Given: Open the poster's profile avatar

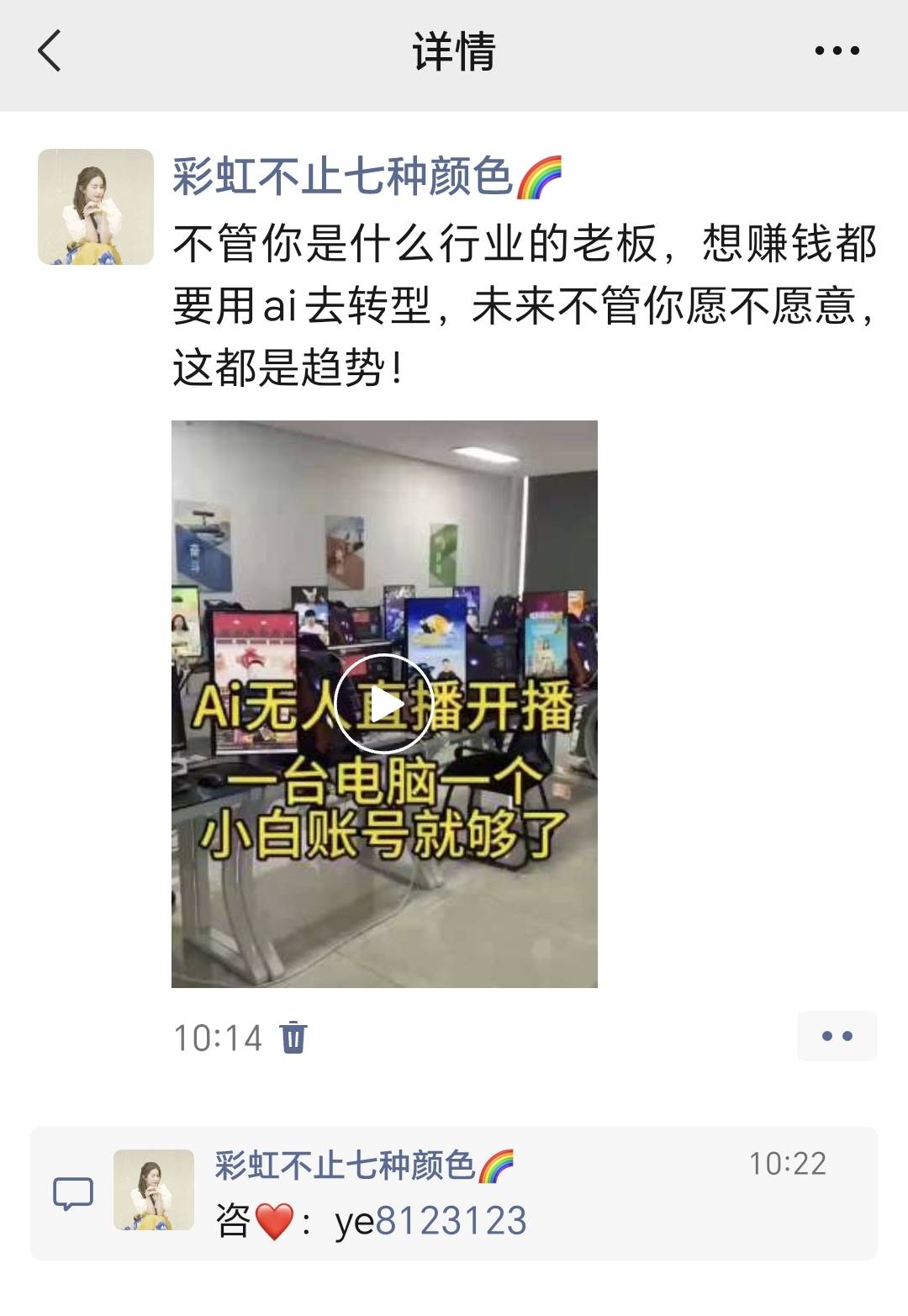Looking at the screenshot, I should point(96,207).
